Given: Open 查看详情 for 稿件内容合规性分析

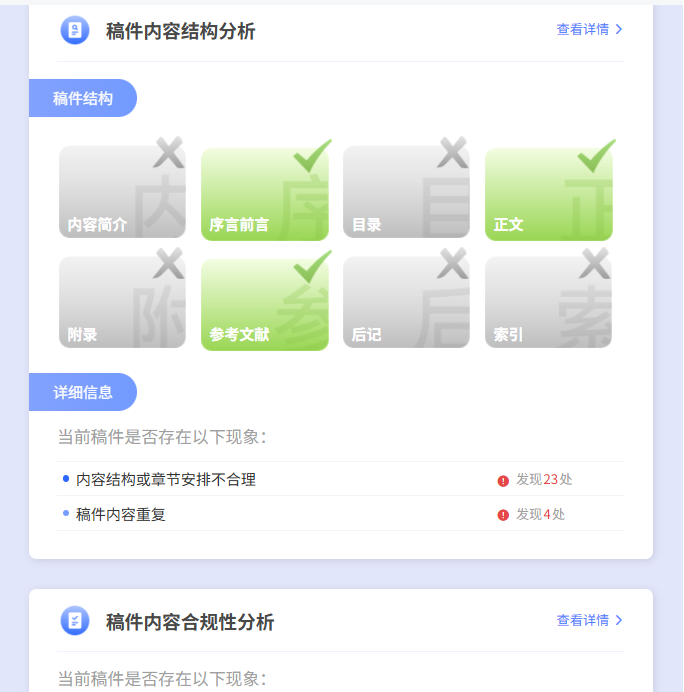Looking at the screenshot, I should [x=589, y=620].
